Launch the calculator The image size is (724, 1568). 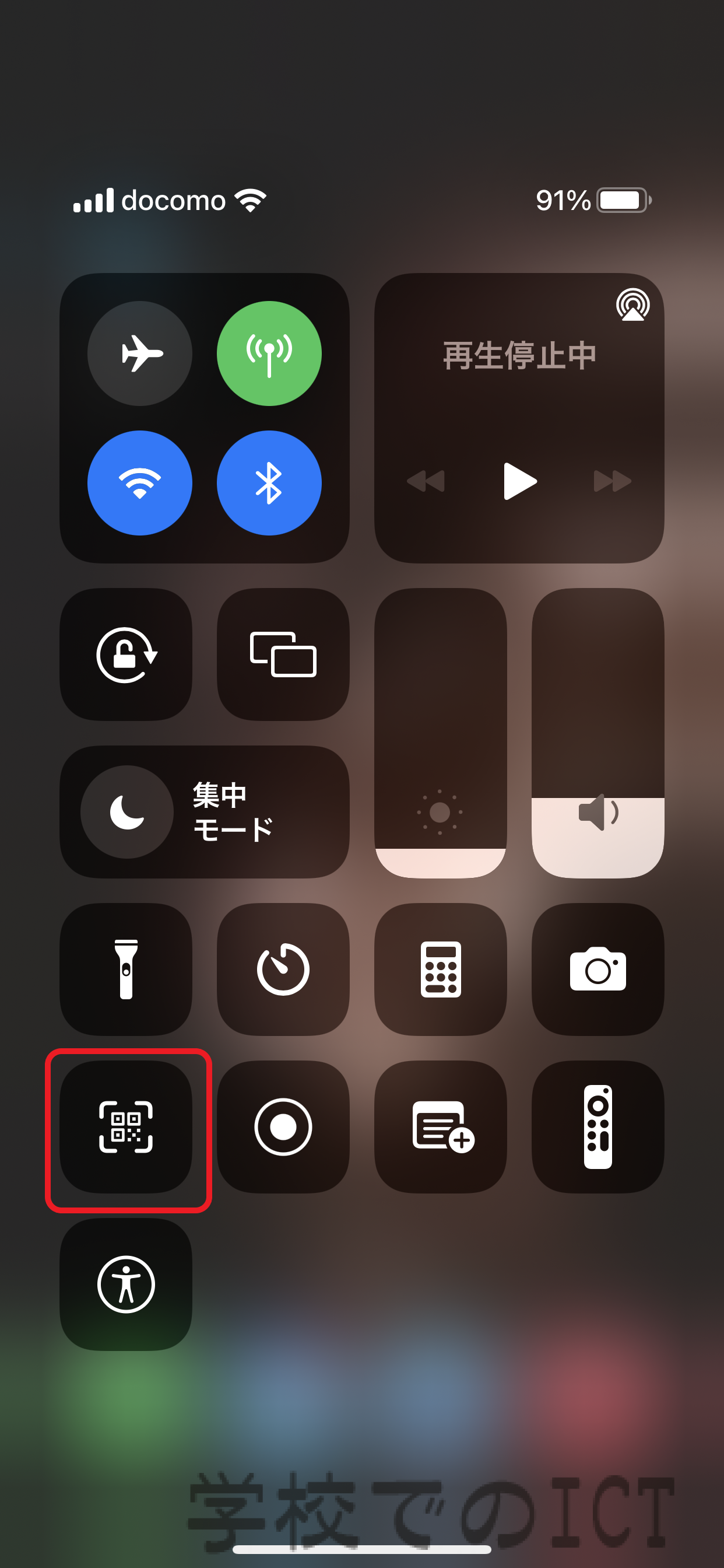pos(441,969)
